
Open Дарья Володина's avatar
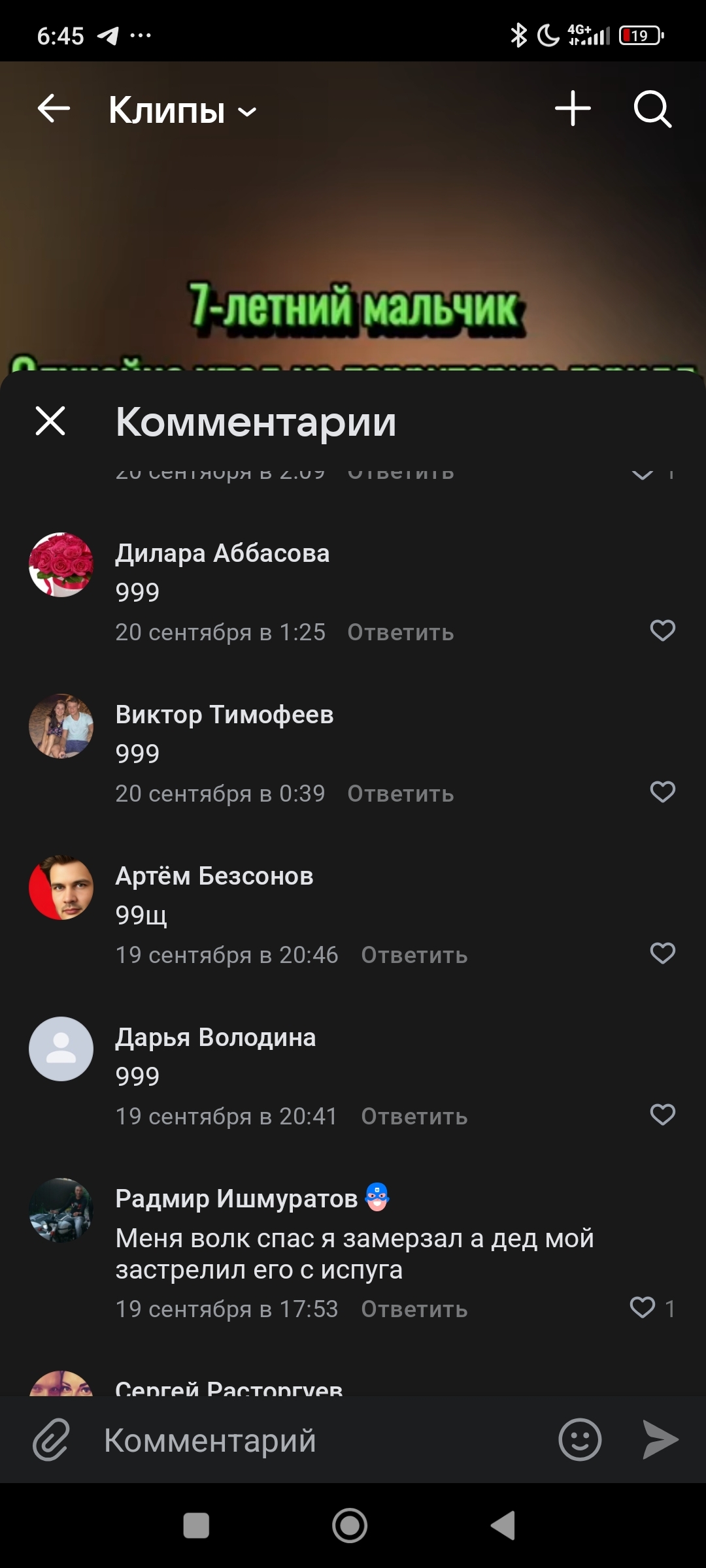pos(61,1049)
